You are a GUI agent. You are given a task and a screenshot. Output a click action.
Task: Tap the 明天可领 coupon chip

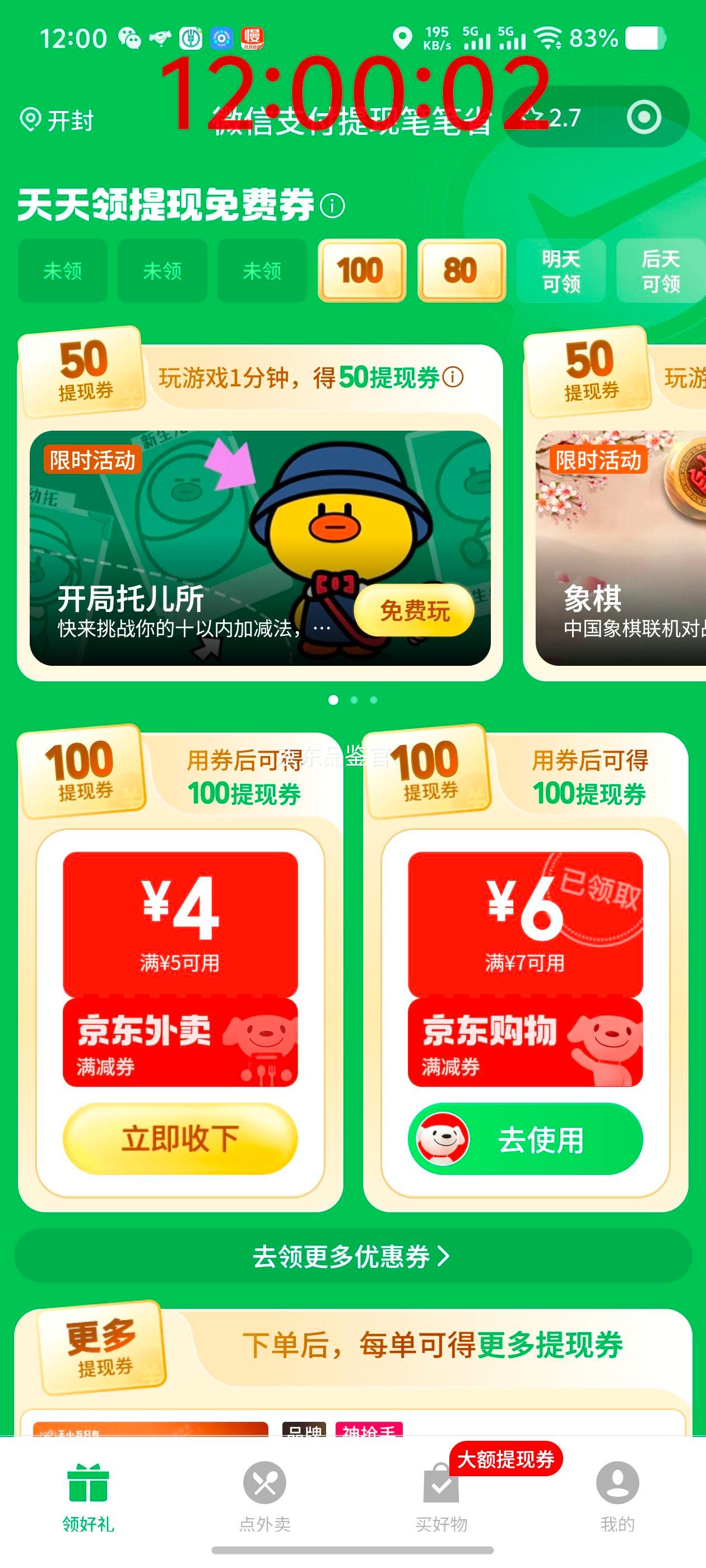tap(561, 271)
